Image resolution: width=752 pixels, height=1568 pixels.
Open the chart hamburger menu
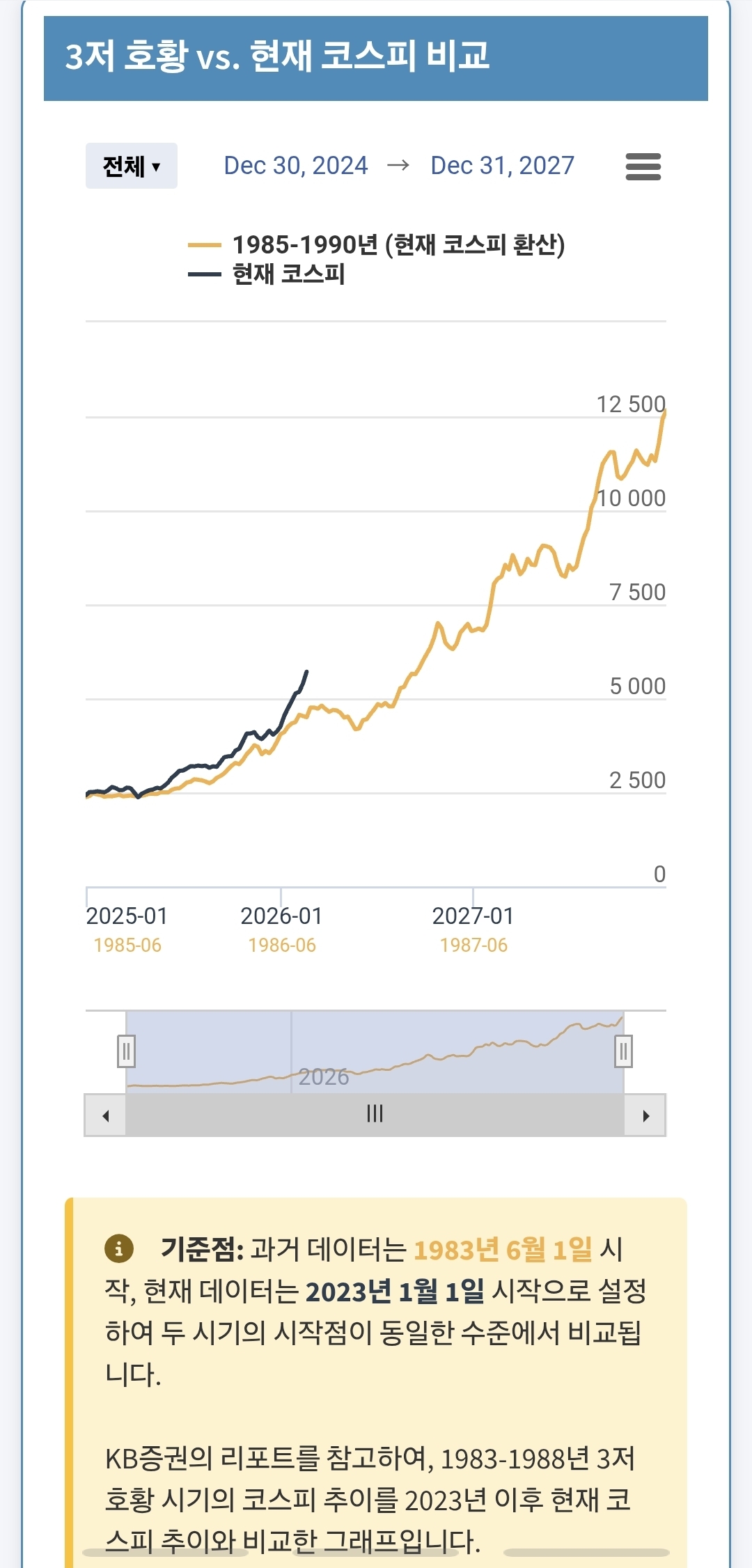pos(643,167)
